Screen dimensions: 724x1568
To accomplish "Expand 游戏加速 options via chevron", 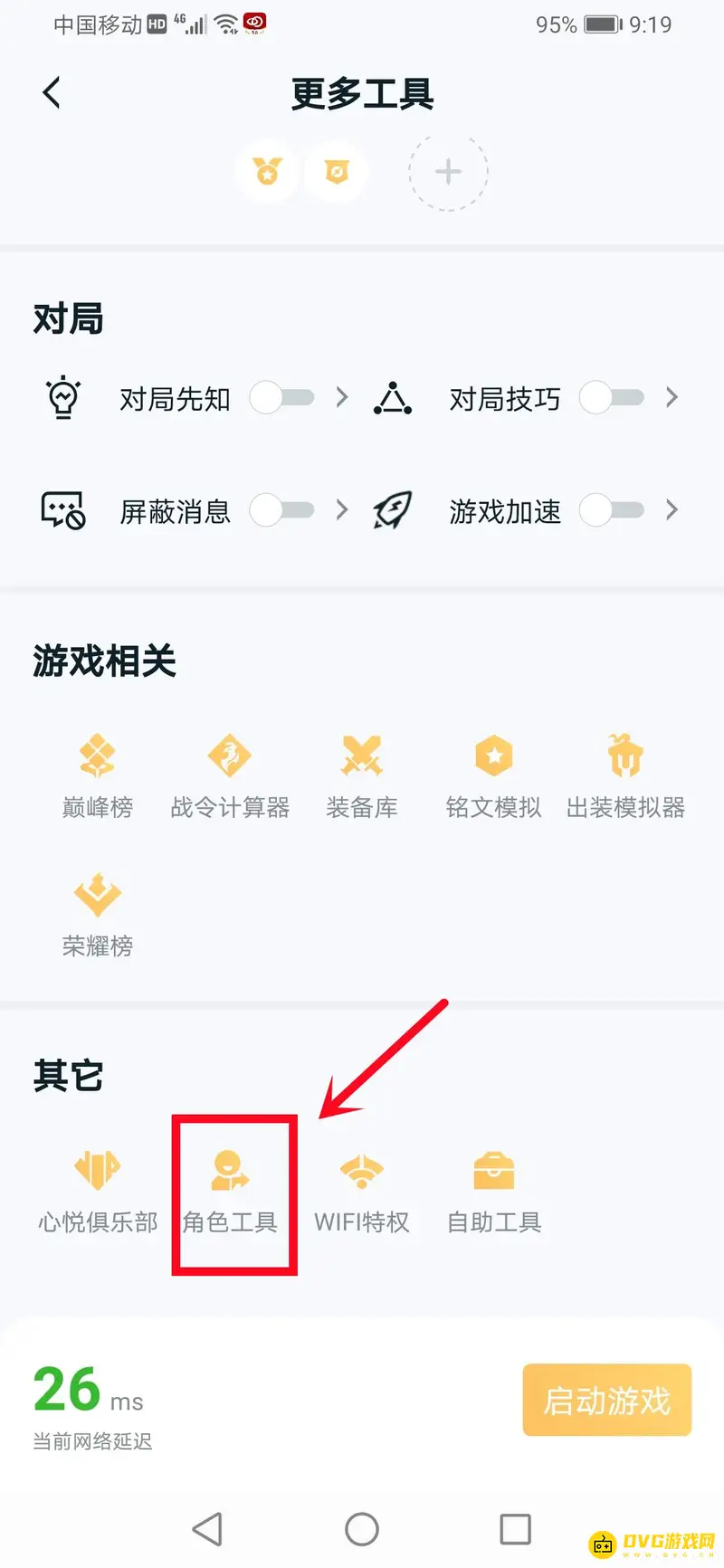I will click(672, 510).
